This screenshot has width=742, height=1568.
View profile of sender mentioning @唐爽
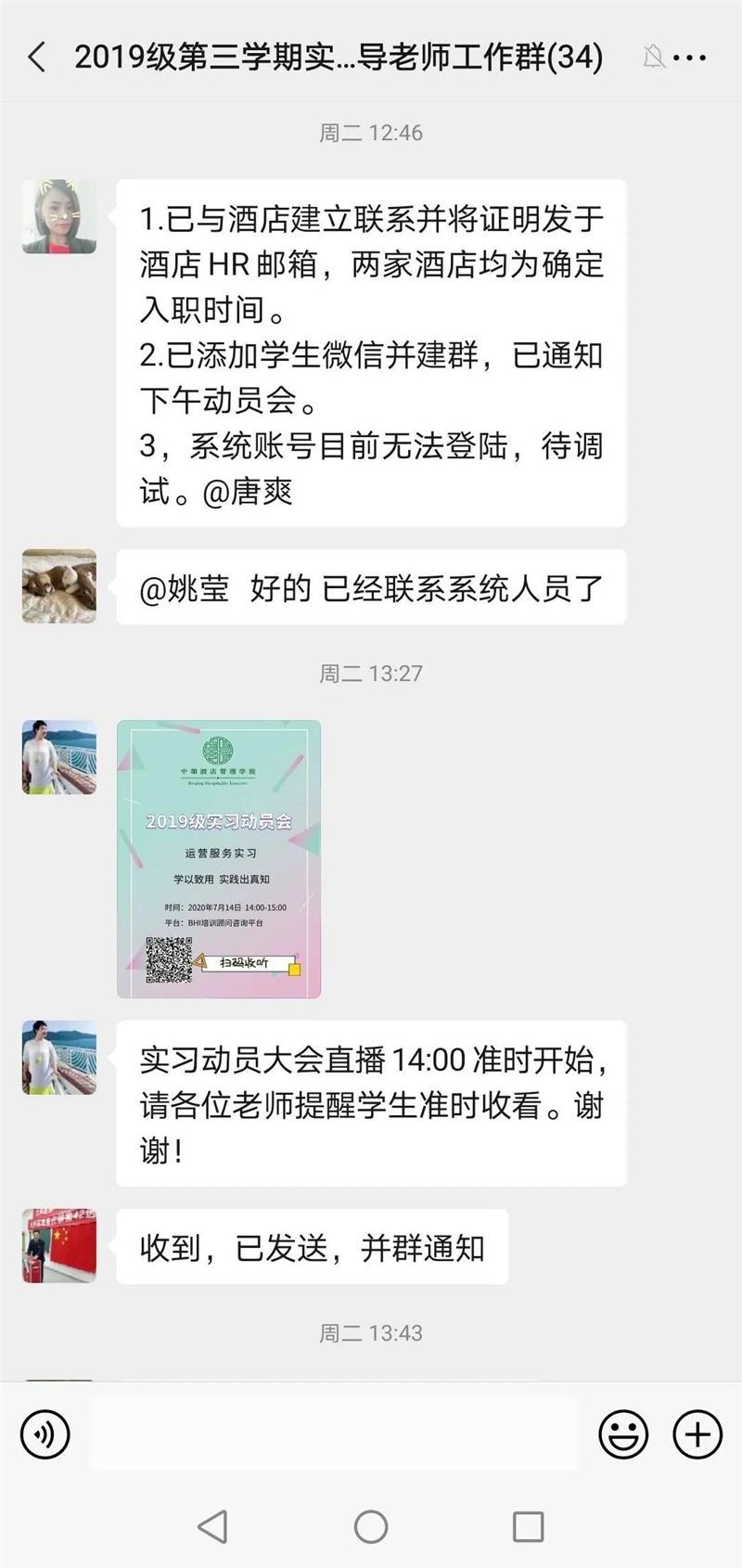pos(59,216)
